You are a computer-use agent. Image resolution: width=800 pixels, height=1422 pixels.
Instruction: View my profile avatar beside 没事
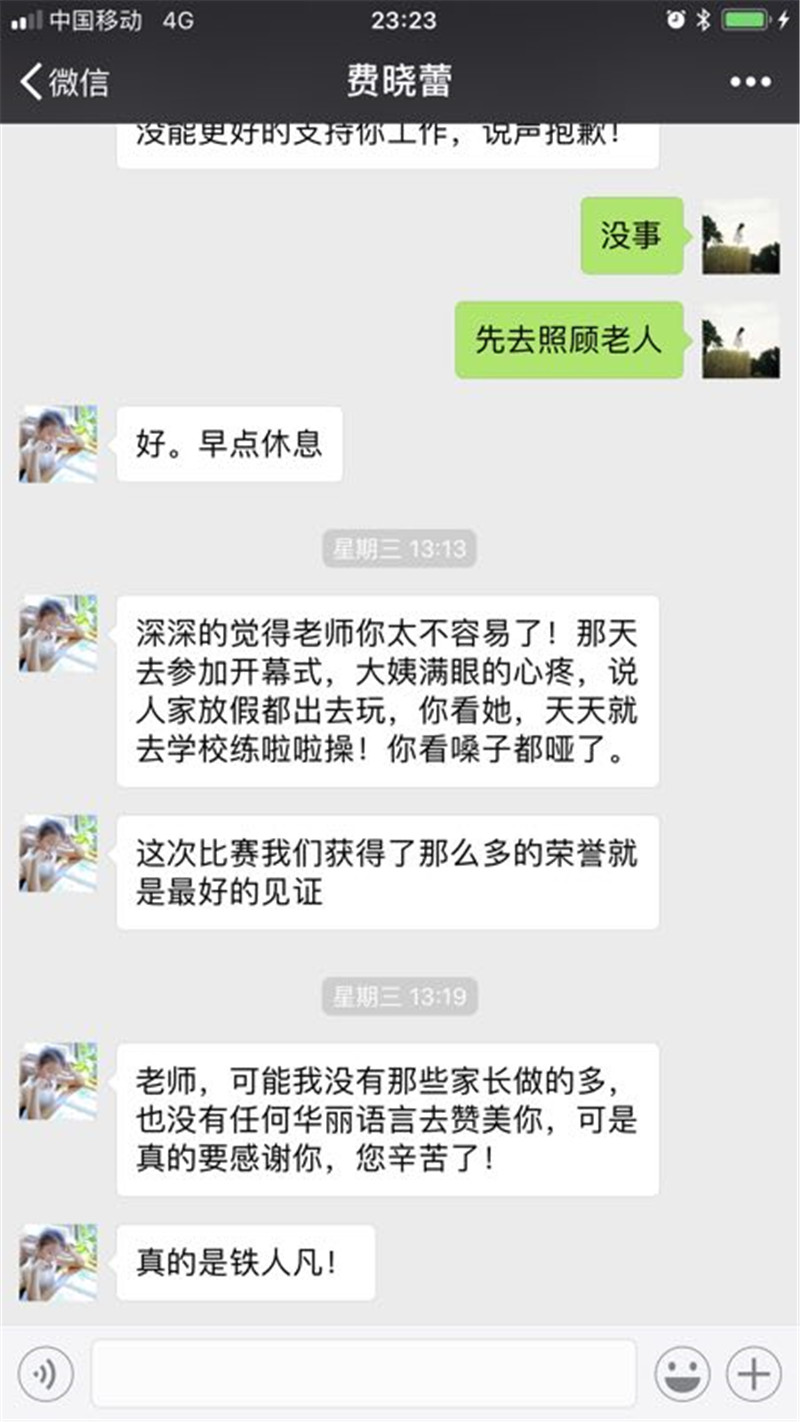[740, 236]
